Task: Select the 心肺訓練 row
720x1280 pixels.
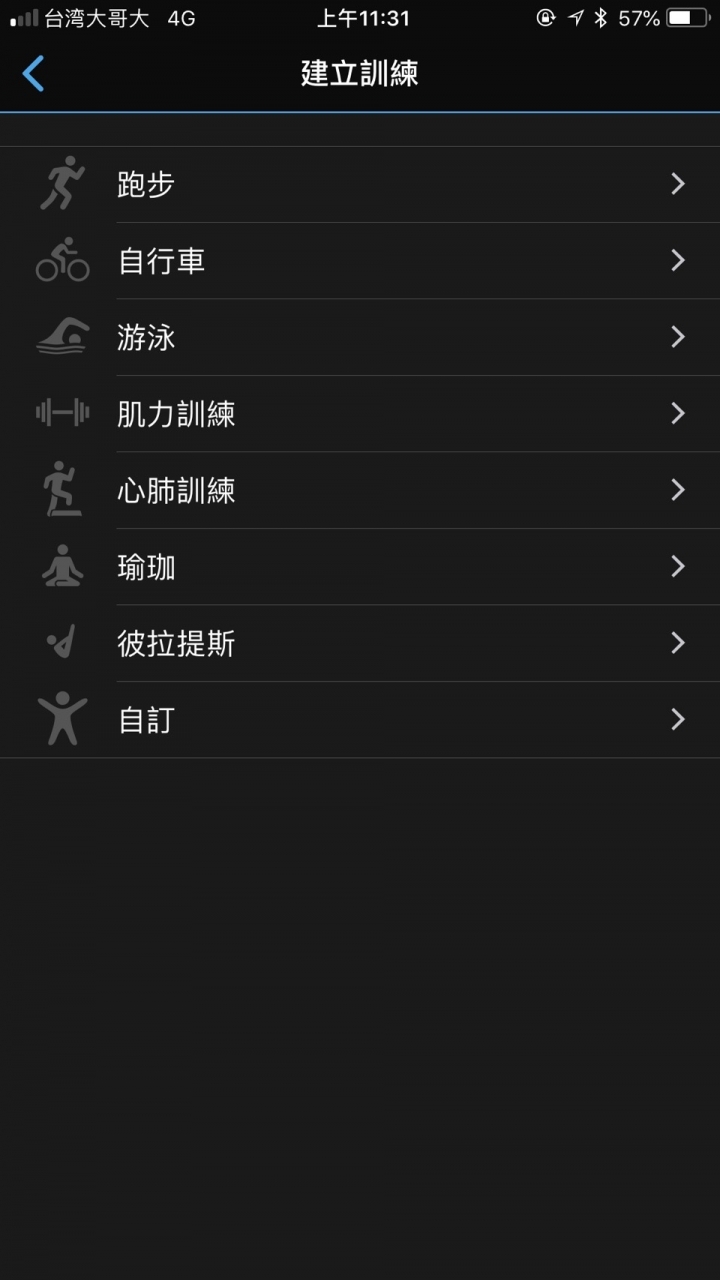Action: click(x=360, y=491)
